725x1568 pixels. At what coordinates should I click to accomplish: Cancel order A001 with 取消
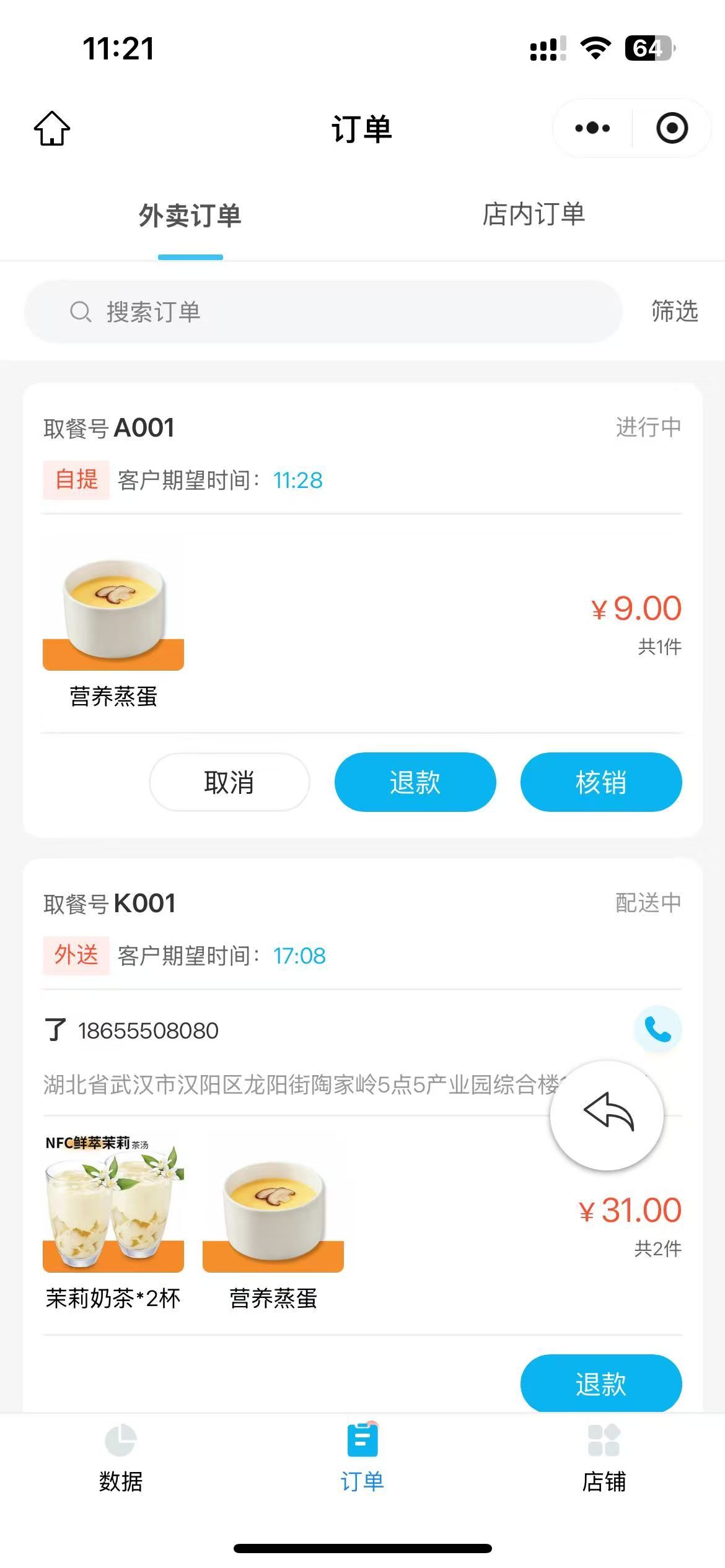[229, 782]
